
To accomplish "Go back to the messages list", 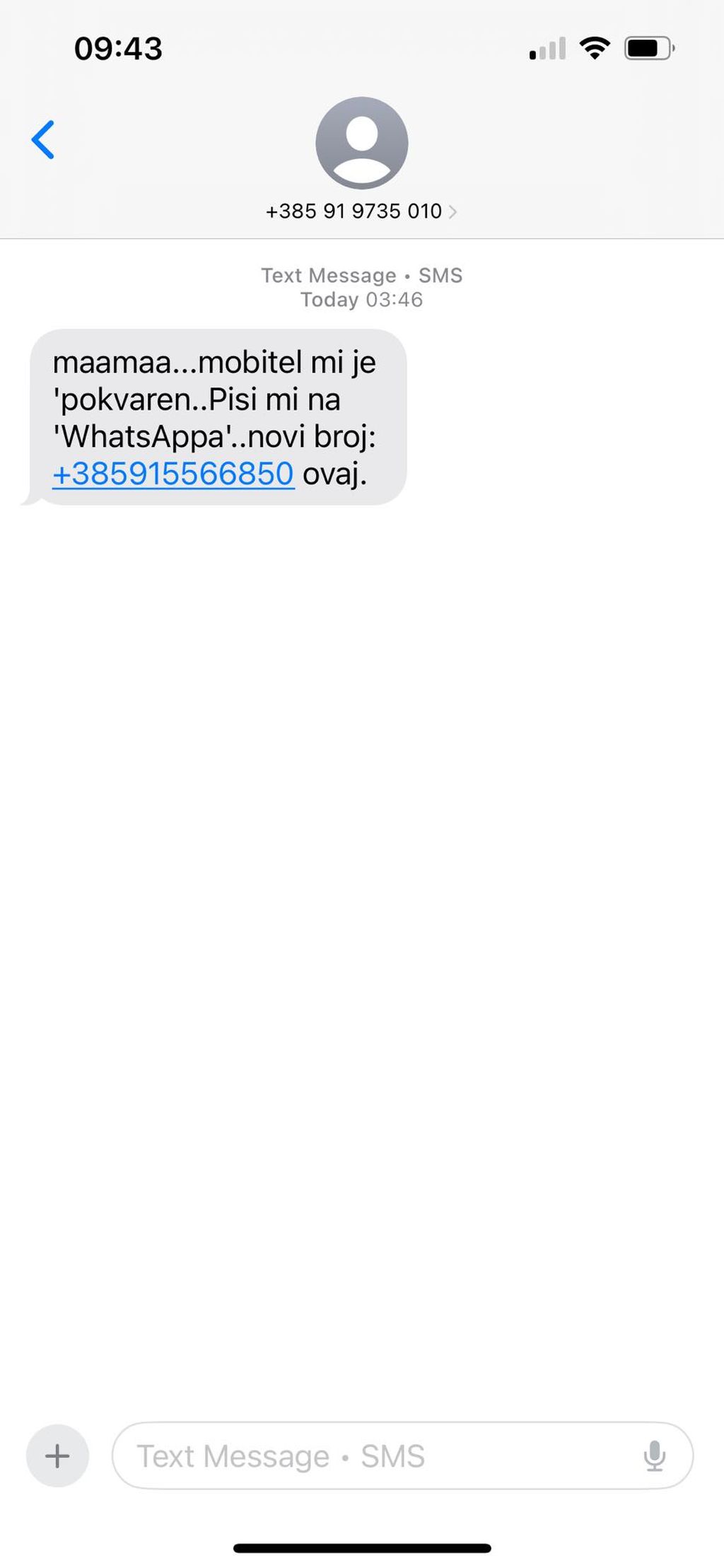I will 43,139.
